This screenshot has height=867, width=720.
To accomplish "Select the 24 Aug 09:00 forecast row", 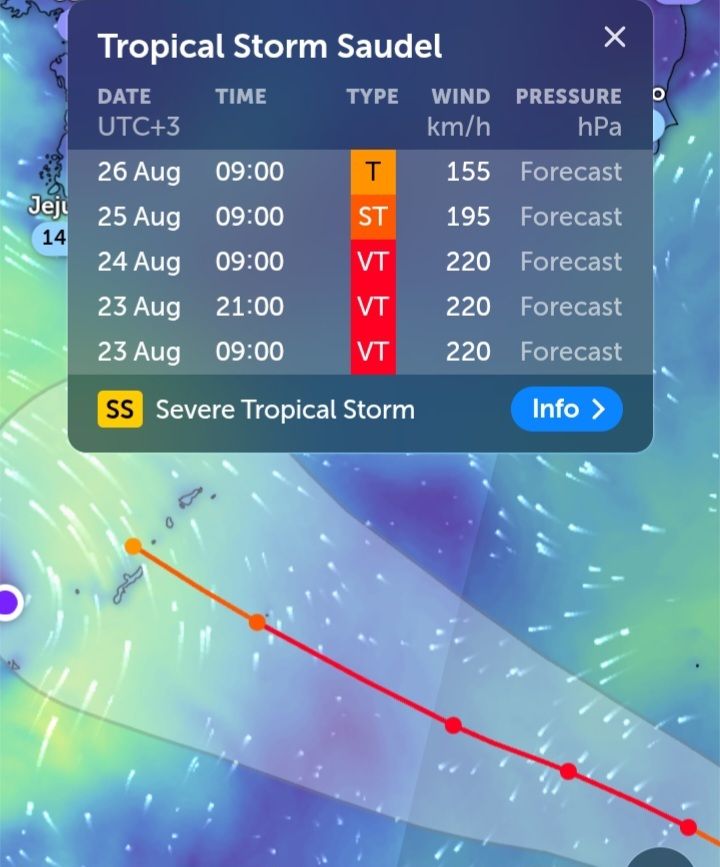I will pos(360,262).
